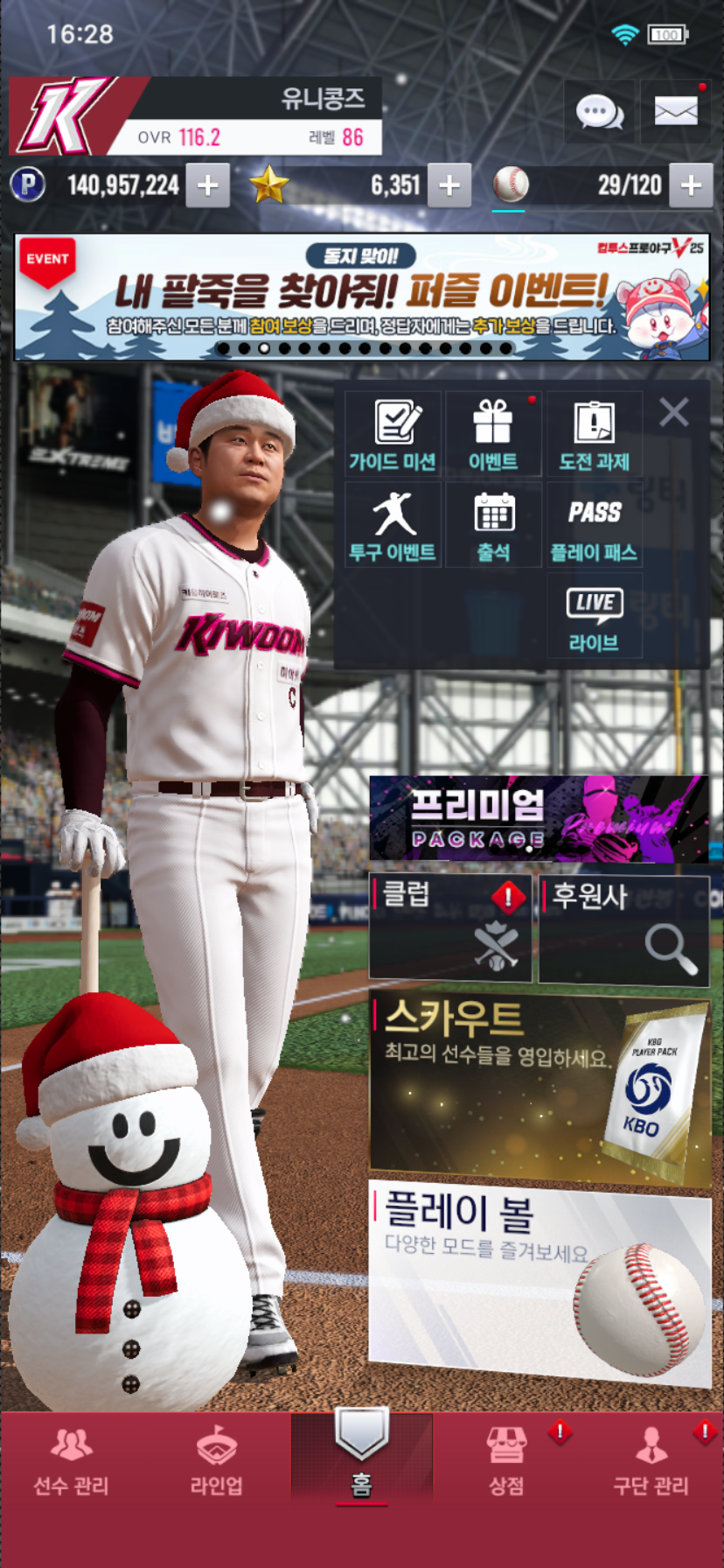Tap the plus button next to points balance
The image size is (724, 1568).
(208, 185)
